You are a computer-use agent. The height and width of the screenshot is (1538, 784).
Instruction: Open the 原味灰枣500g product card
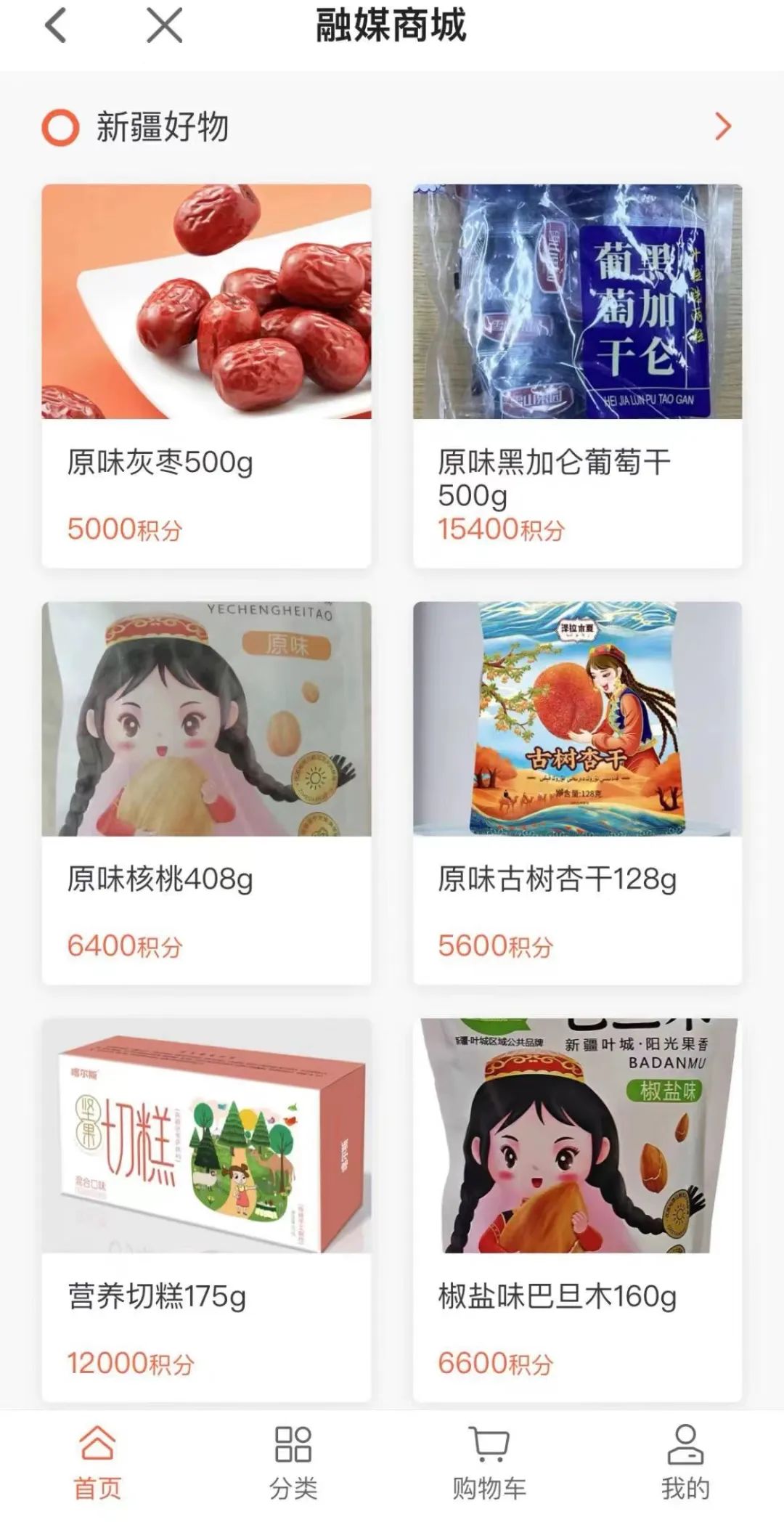click(x=206, y=375)
